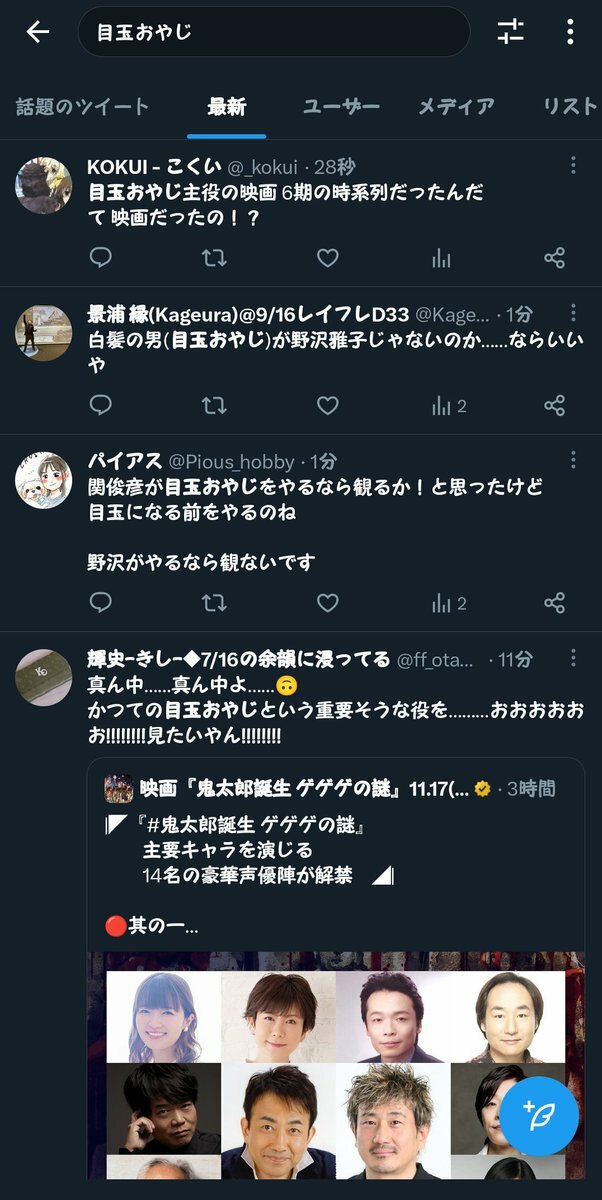This screenshot has height=1200, width=602.
Task: Switch to the ユーザー tab
Action: 341,107
